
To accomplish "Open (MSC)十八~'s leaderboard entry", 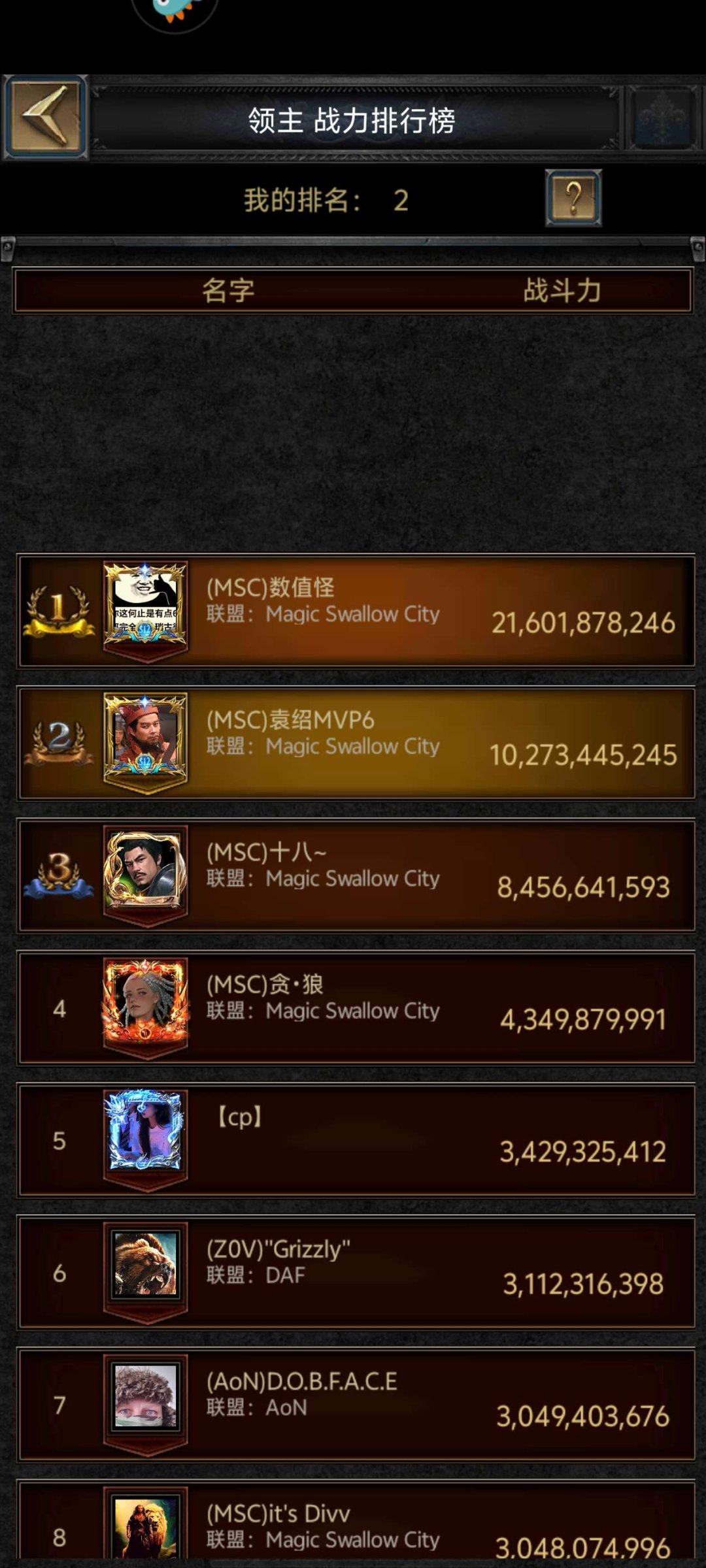I will point(353,875).
